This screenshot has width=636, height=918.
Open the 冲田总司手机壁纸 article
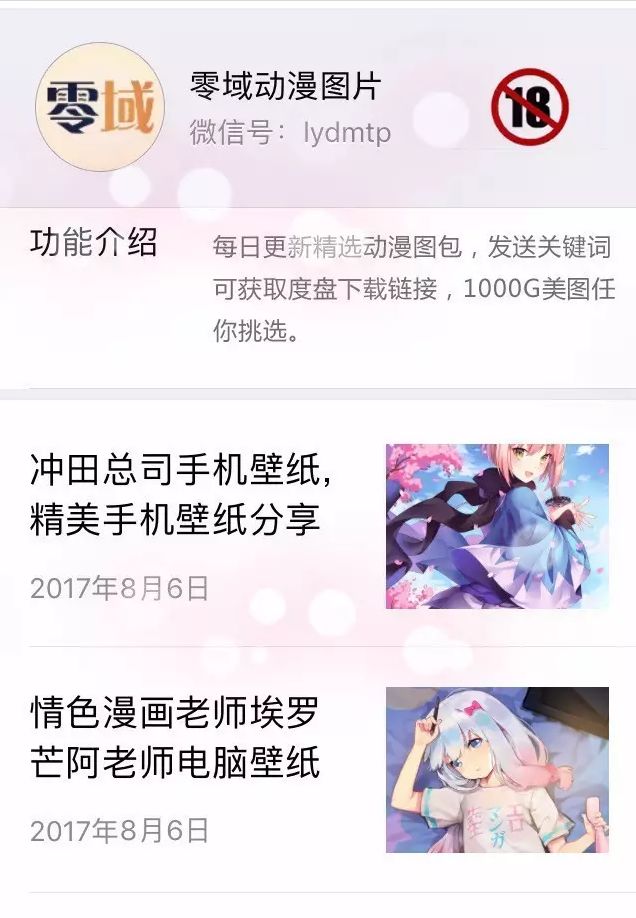(x=318, y=525)
